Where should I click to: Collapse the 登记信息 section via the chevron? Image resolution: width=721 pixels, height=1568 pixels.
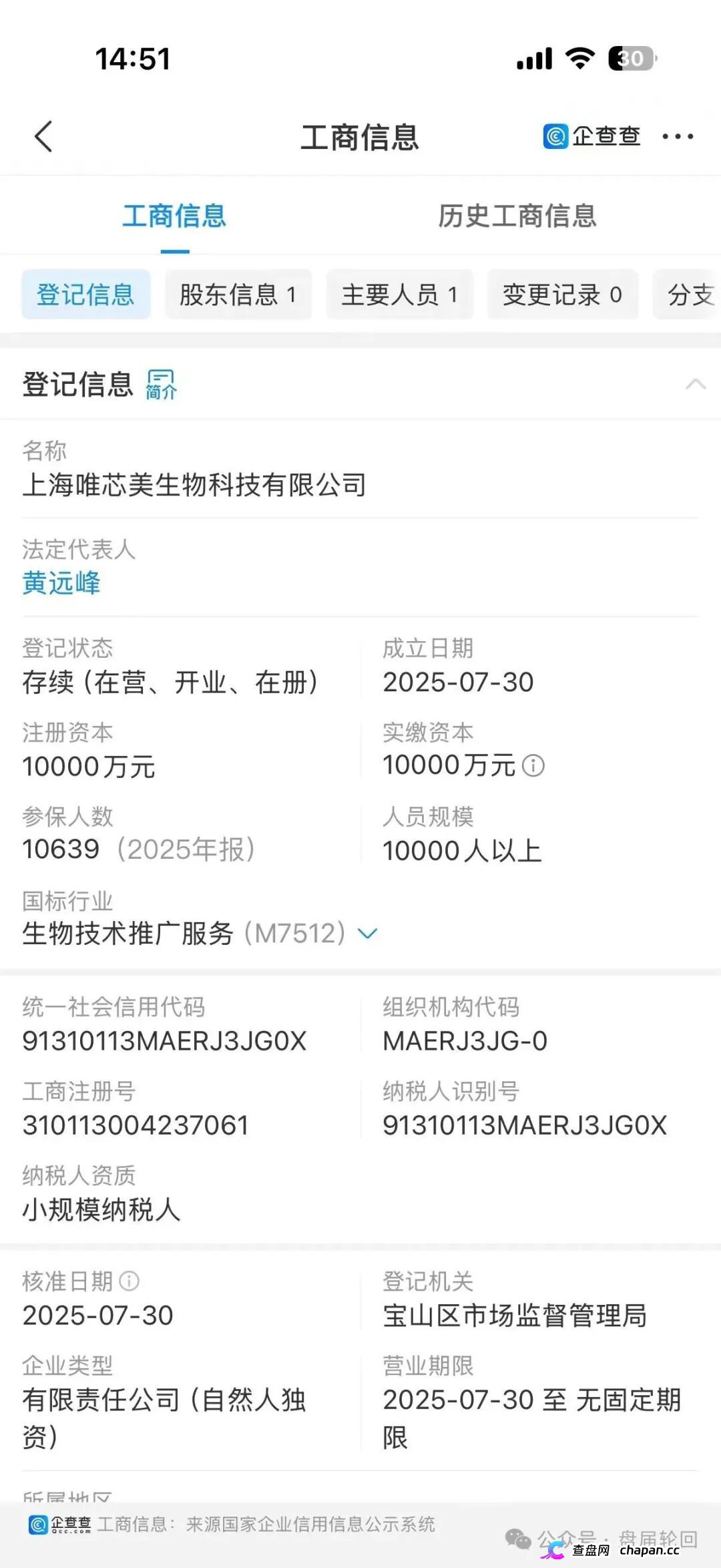(x=695, y=384)
